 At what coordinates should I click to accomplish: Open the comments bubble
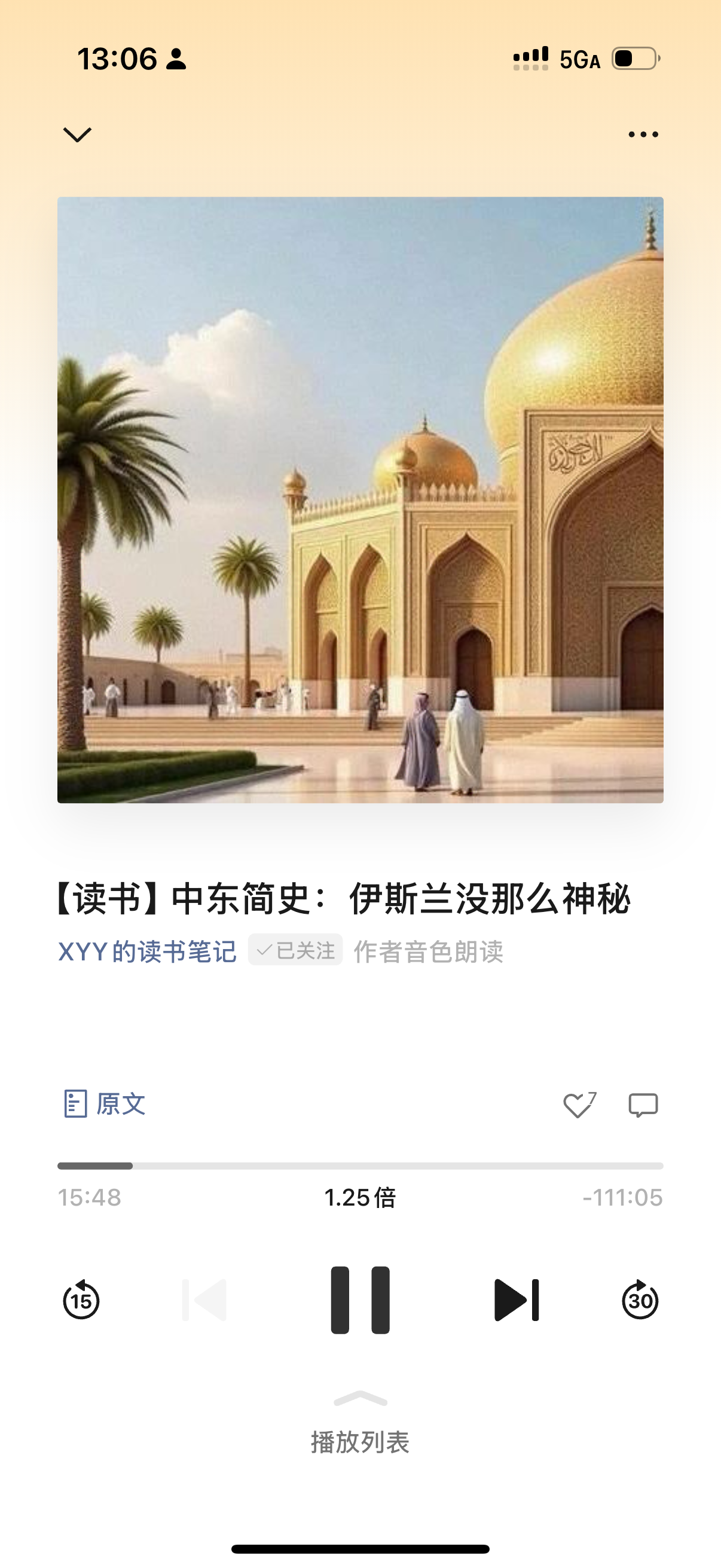(x=643, y=1105)
